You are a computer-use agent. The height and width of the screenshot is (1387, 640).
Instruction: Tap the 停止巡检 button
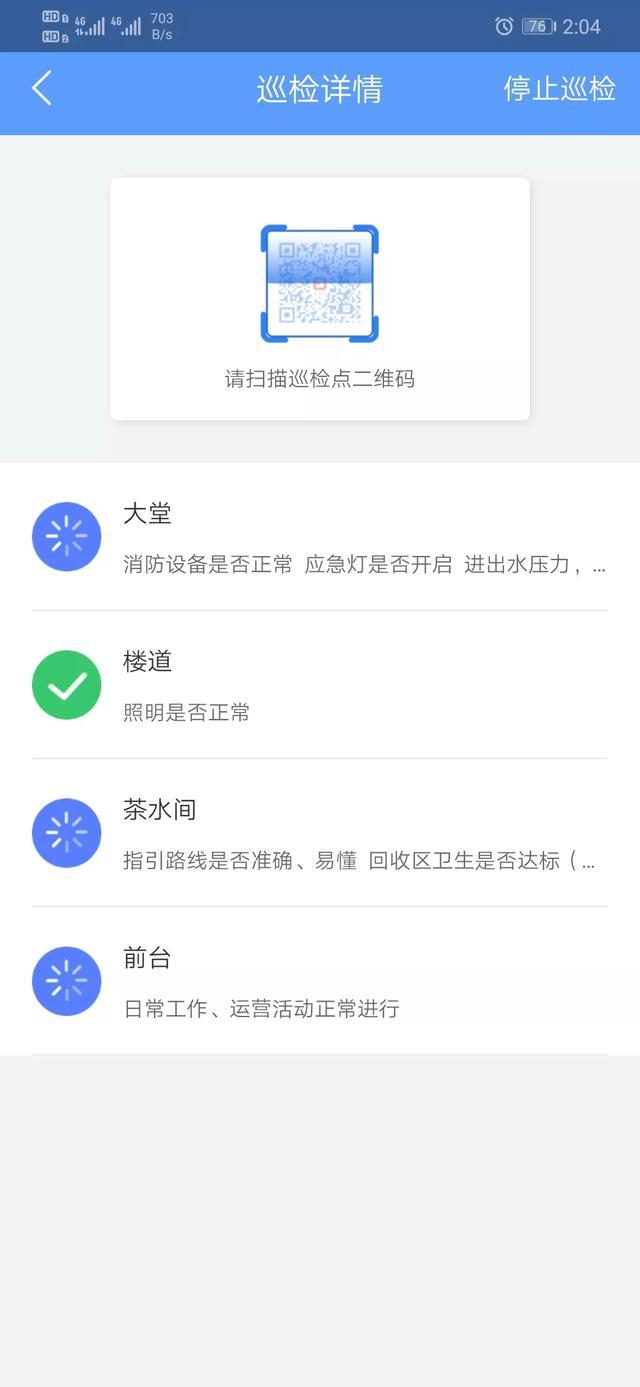click(559, 89)
